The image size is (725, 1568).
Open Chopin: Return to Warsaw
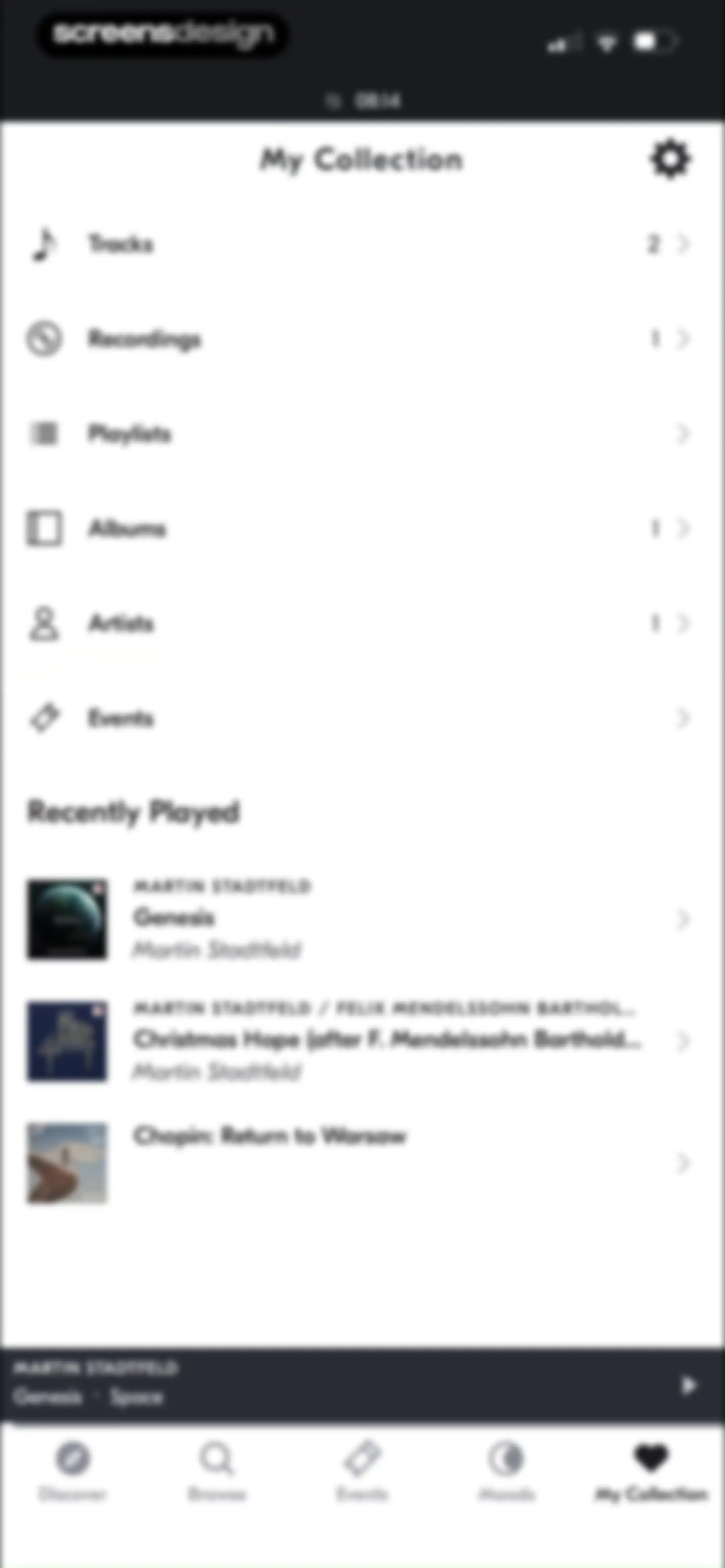(x=362, y=1163)
